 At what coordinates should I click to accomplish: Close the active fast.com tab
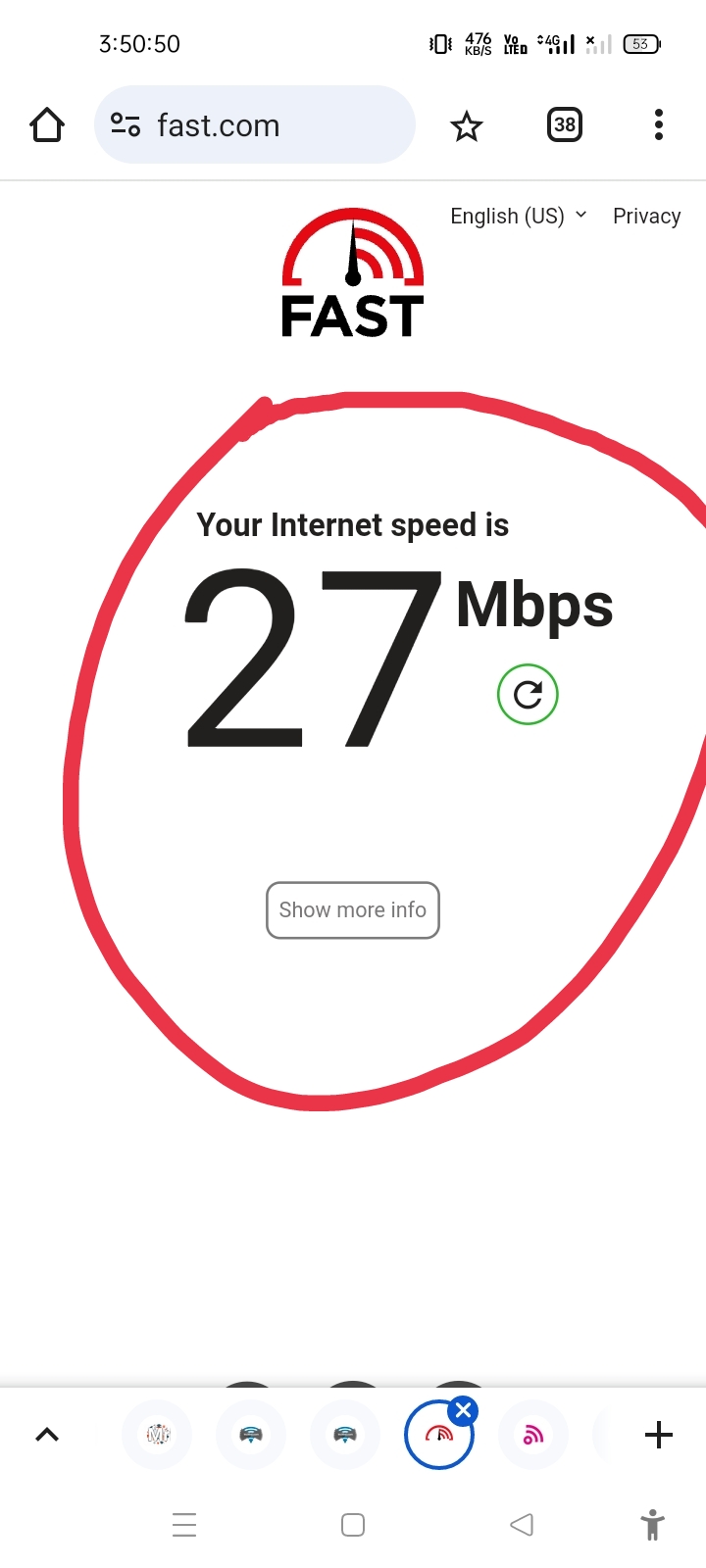point(464,1411)
